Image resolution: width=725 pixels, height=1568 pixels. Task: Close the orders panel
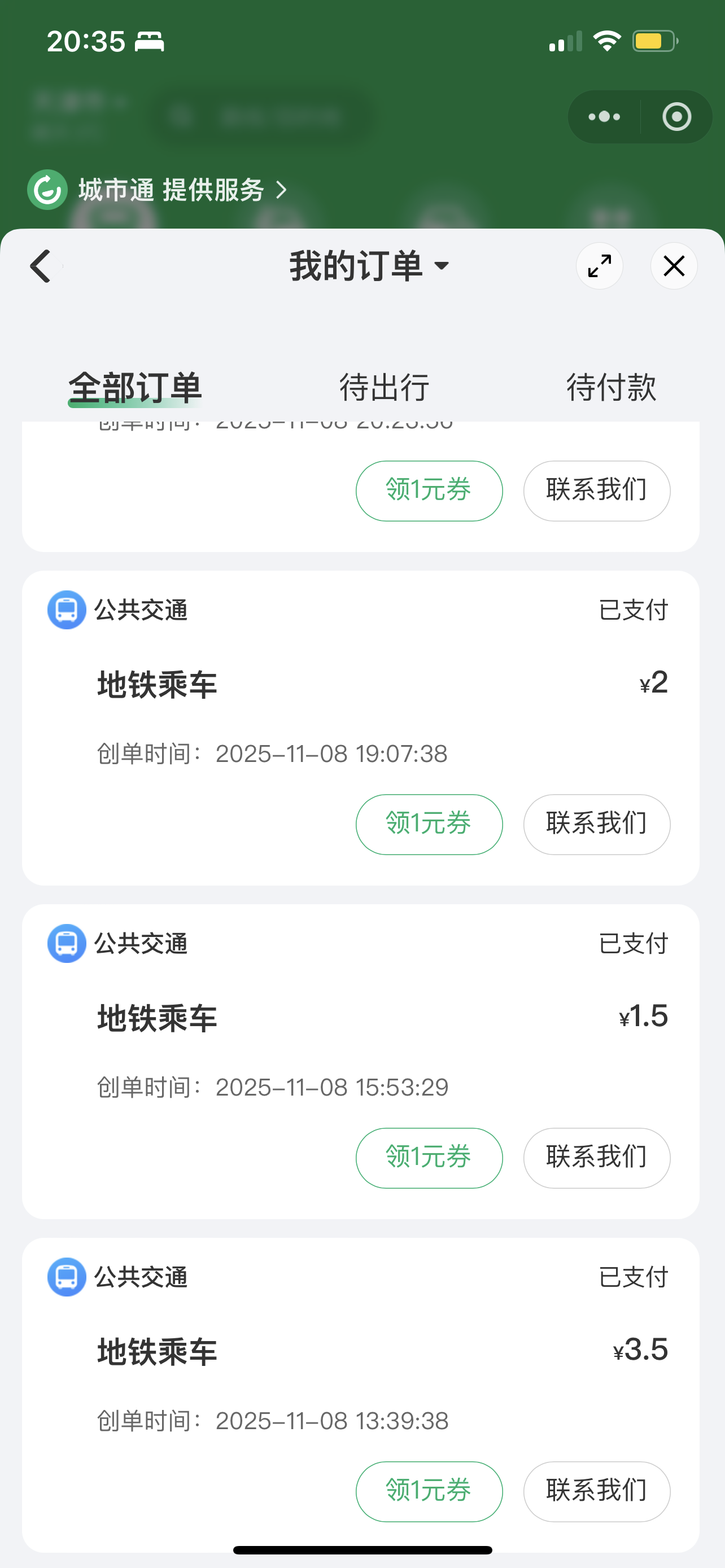(674, 266)
